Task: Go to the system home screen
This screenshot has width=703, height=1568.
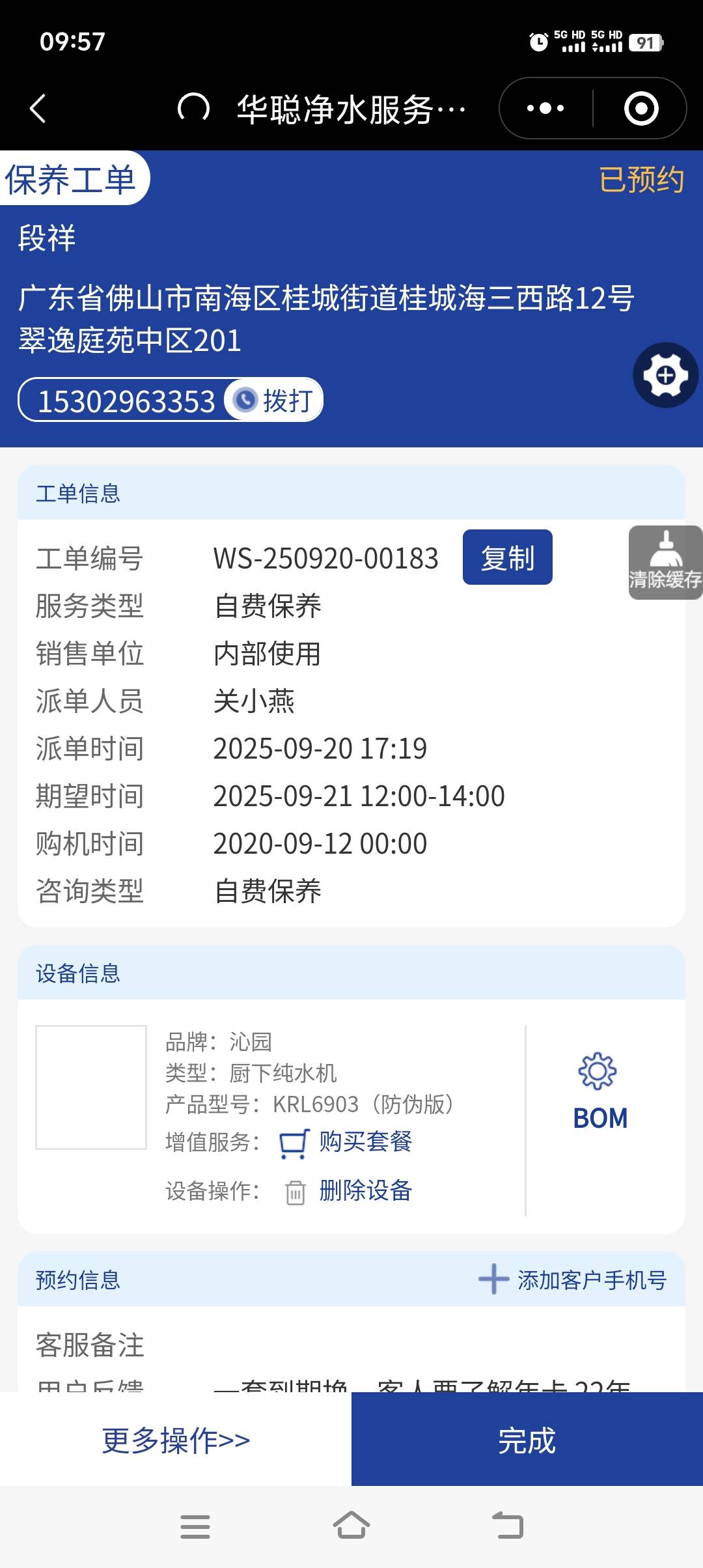Action: (x=351, y=1526)
